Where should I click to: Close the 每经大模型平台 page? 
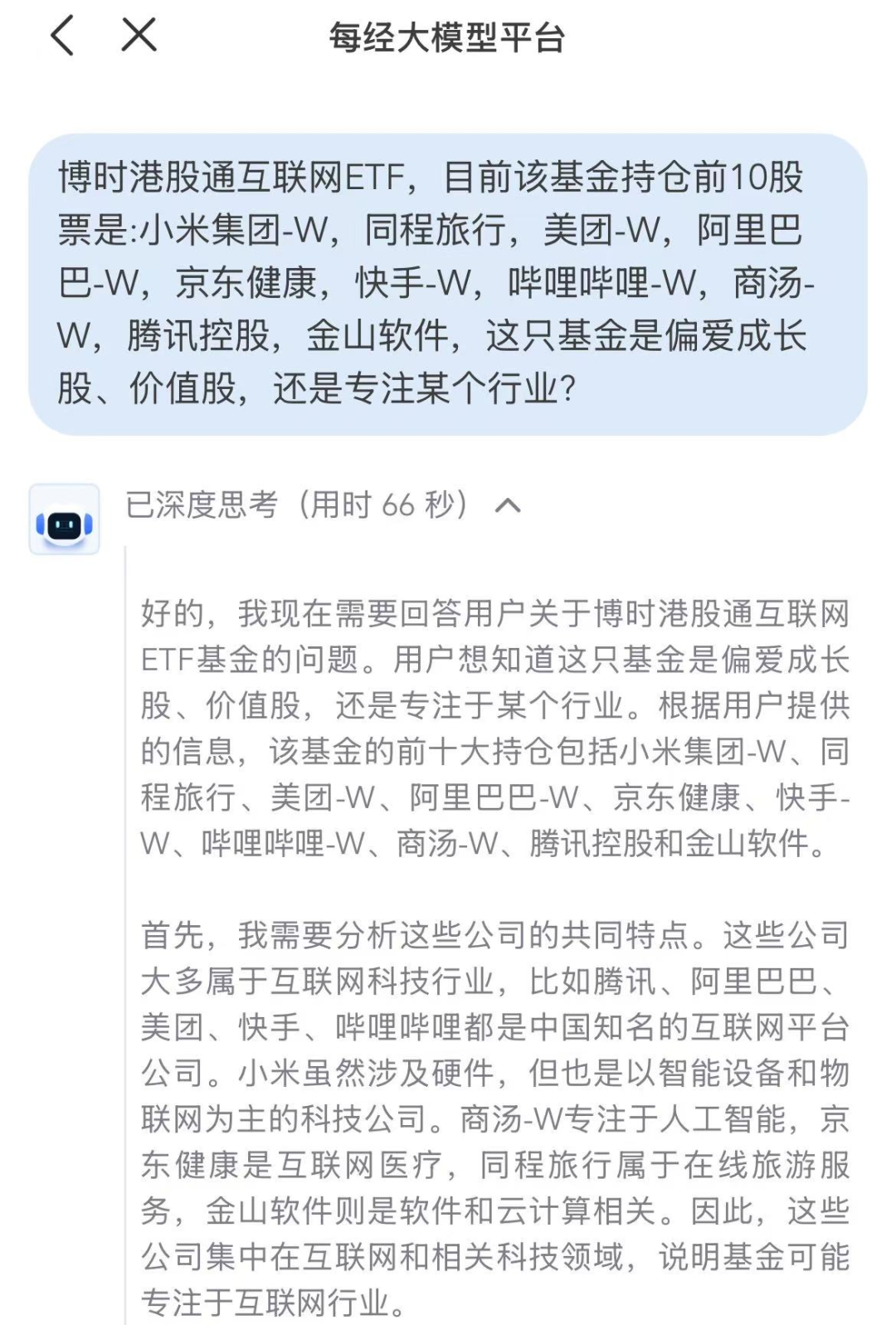139,36
